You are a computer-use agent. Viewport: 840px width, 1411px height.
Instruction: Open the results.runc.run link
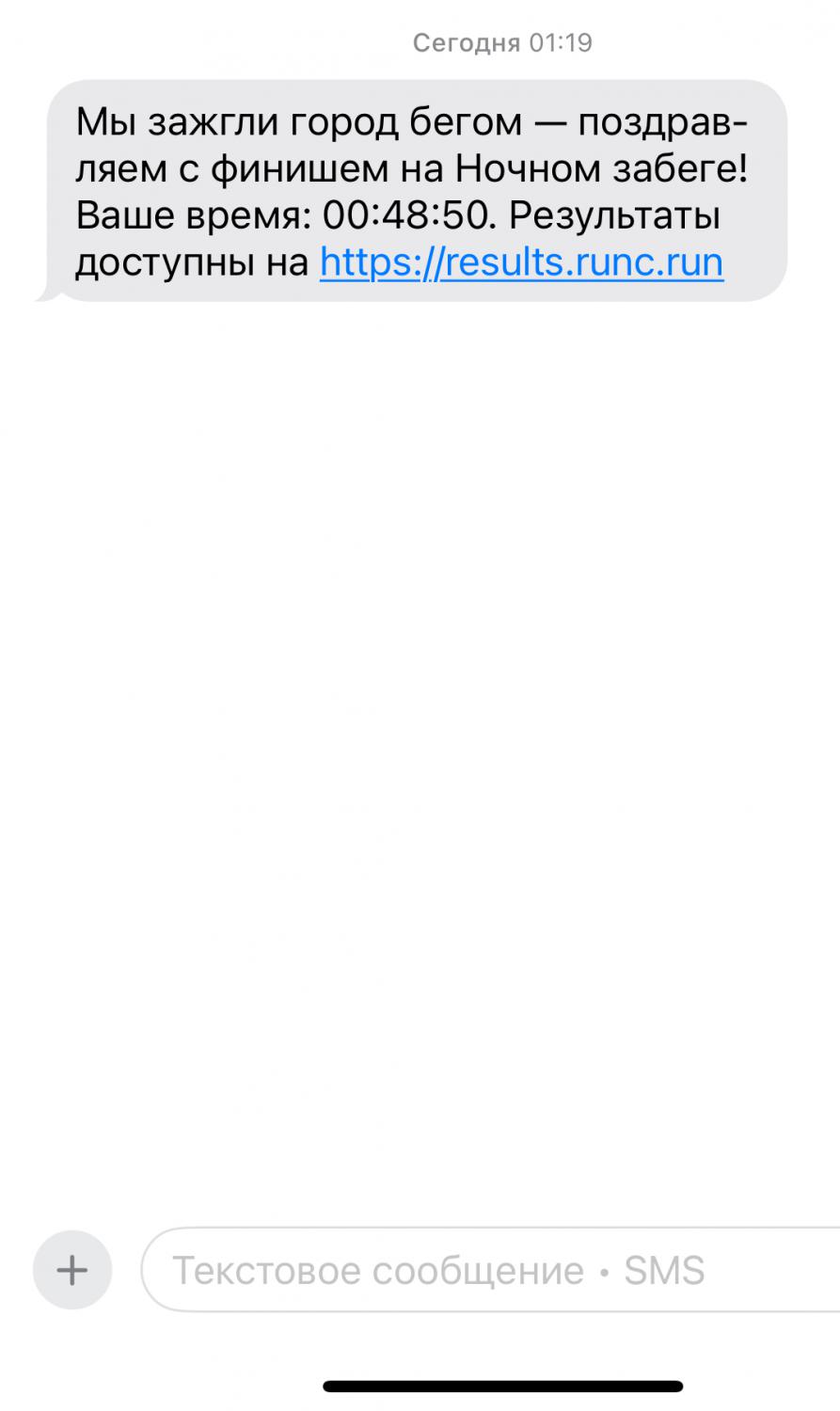(x=521, y=262)
